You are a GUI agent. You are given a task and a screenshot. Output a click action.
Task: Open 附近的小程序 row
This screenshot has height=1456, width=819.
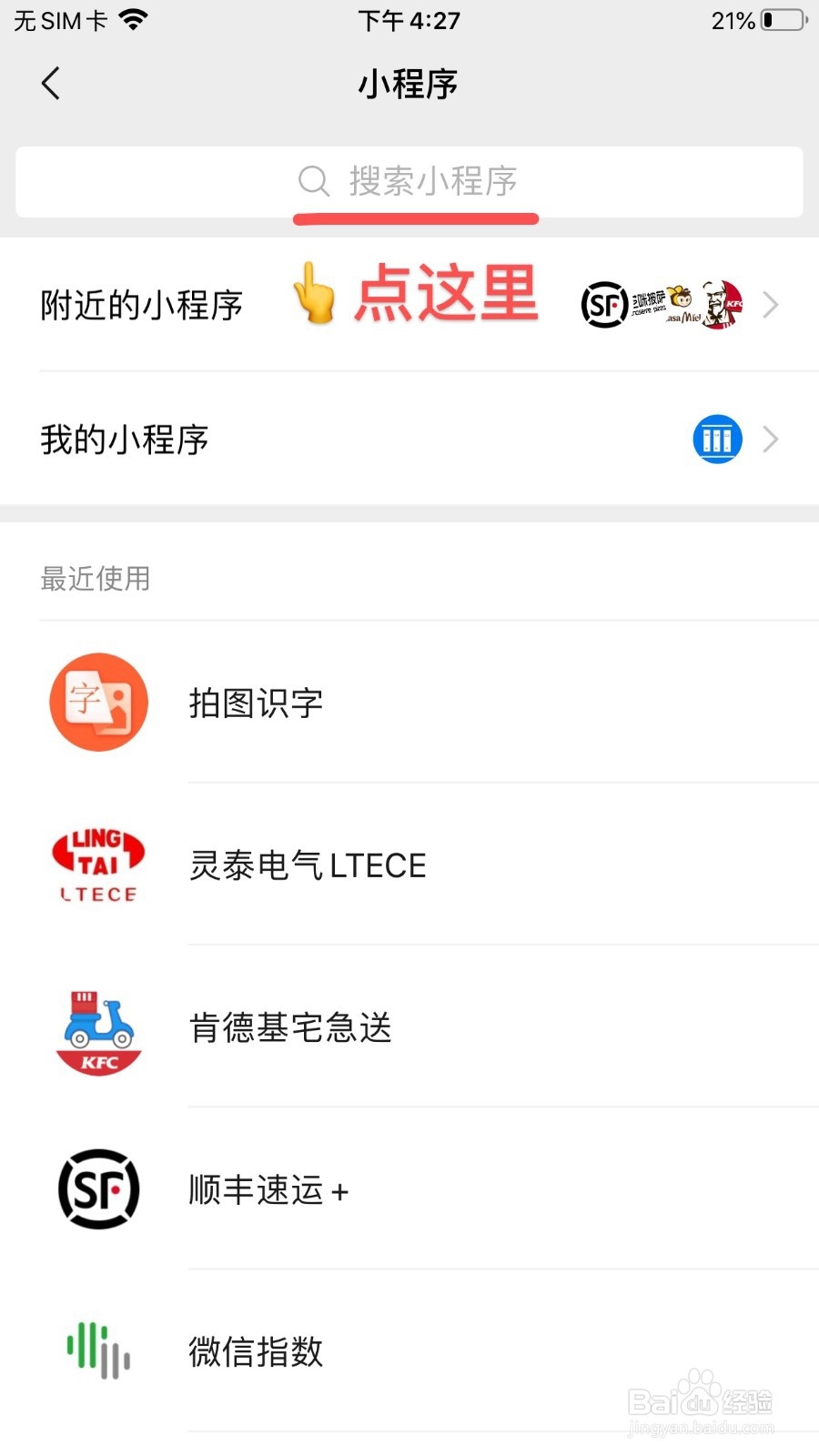click(409, 305)
